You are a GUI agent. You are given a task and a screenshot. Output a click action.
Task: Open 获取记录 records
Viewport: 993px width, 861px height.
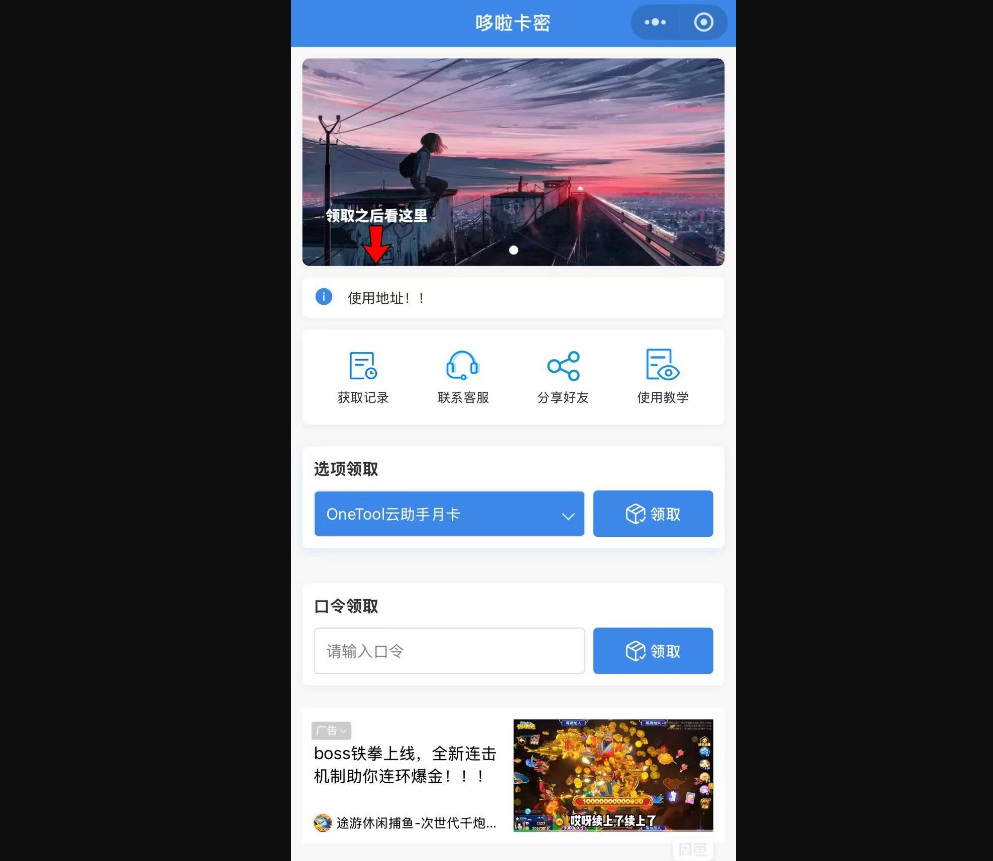pyautogui.click(x=363, y=377)
